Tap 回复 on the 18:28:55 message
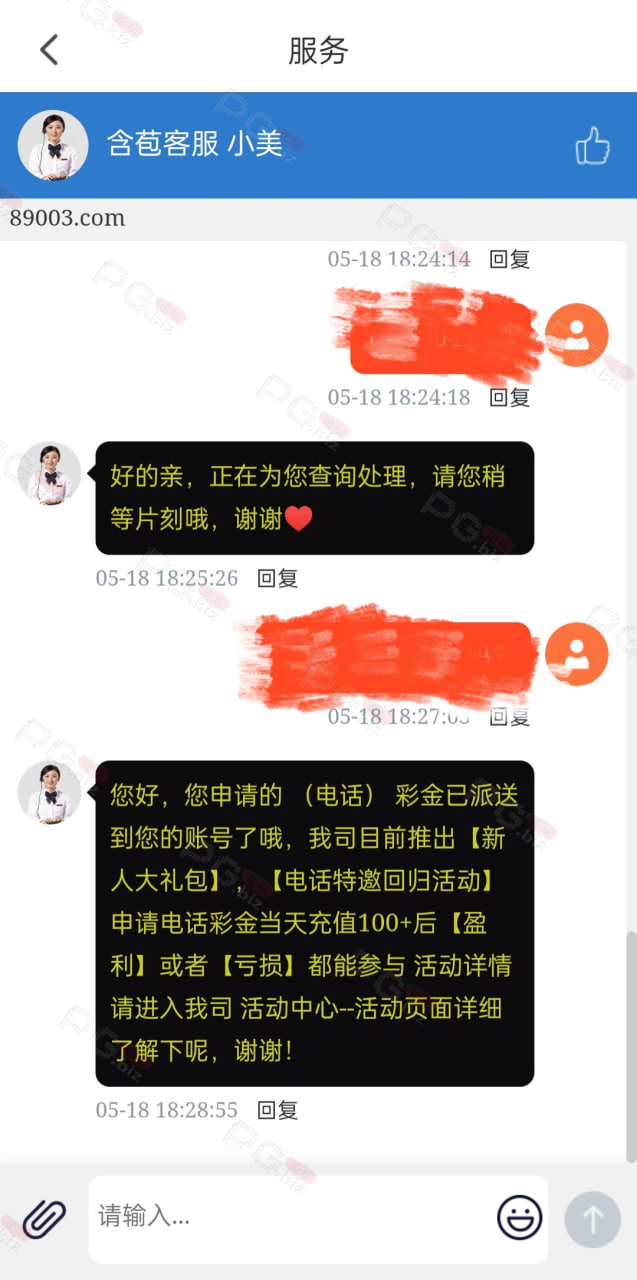The image size is (637, 1280). click(x=277, y=1110)
